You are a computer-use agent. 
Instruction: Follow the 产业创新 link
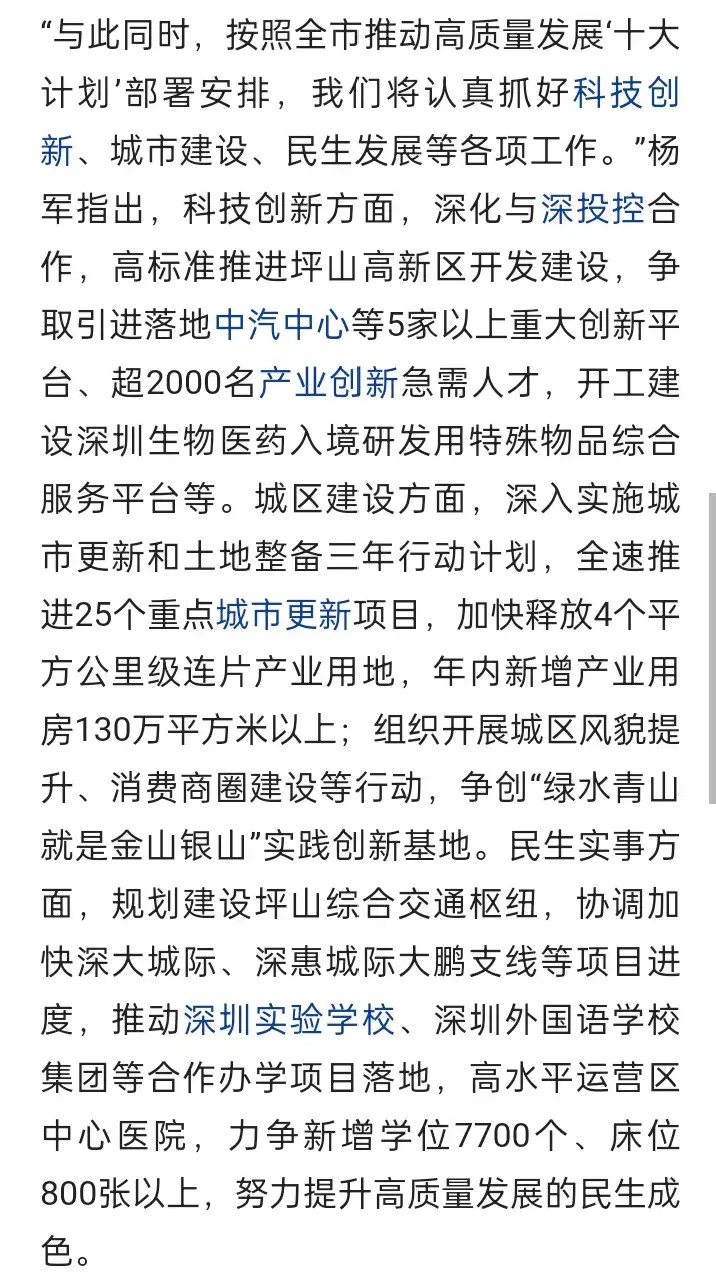pyautogui.click(x=328, y=382)
